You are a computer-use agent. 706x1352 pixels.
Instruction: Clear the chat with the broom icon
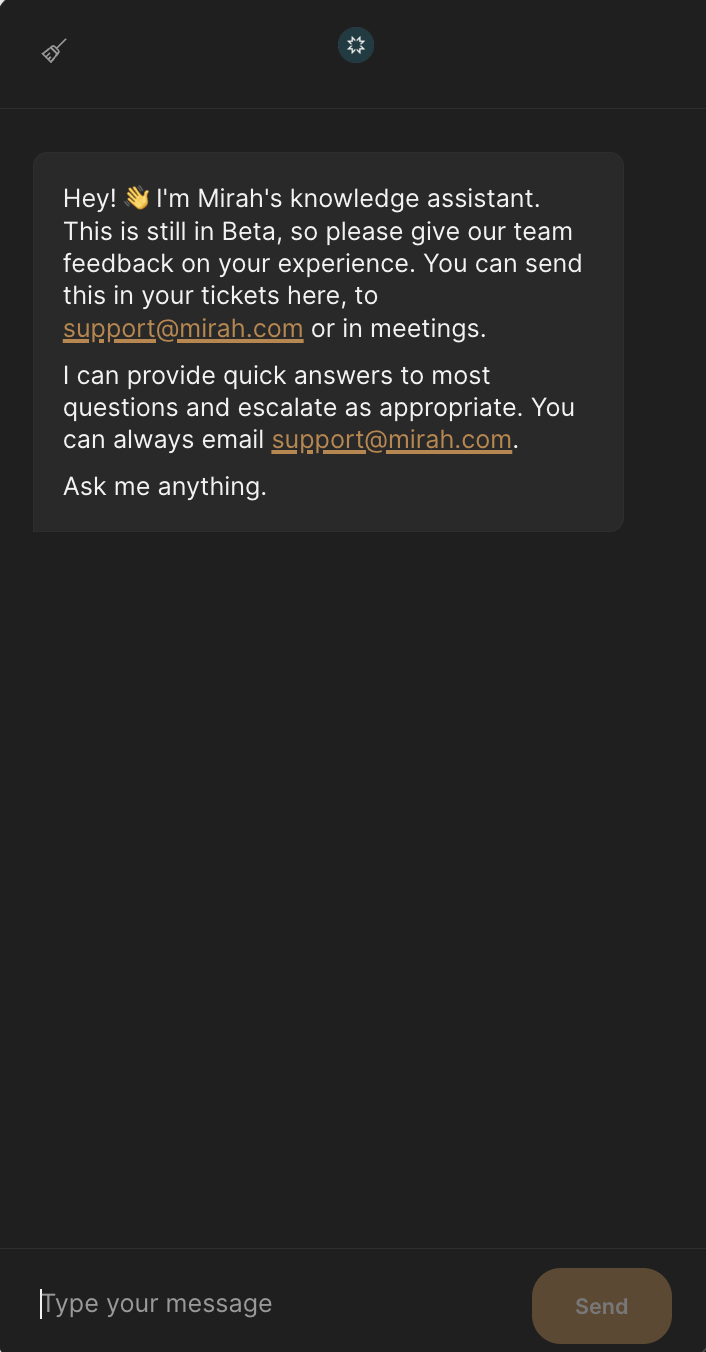pyautogui.click(x=54, y=51)
